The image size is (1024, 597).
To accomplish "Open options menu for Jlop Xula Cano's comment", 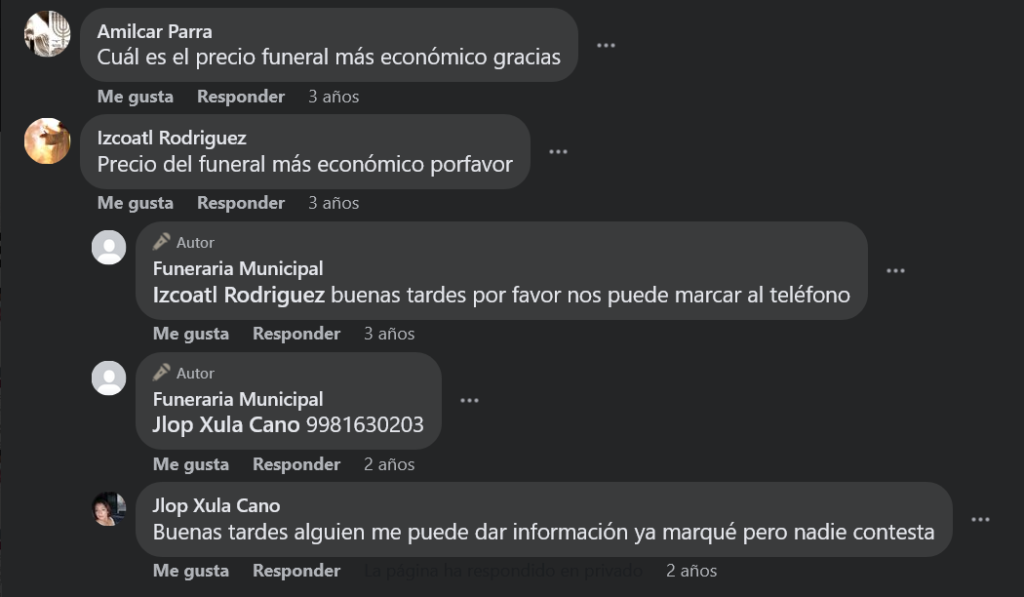I will [x=980, y=520].
